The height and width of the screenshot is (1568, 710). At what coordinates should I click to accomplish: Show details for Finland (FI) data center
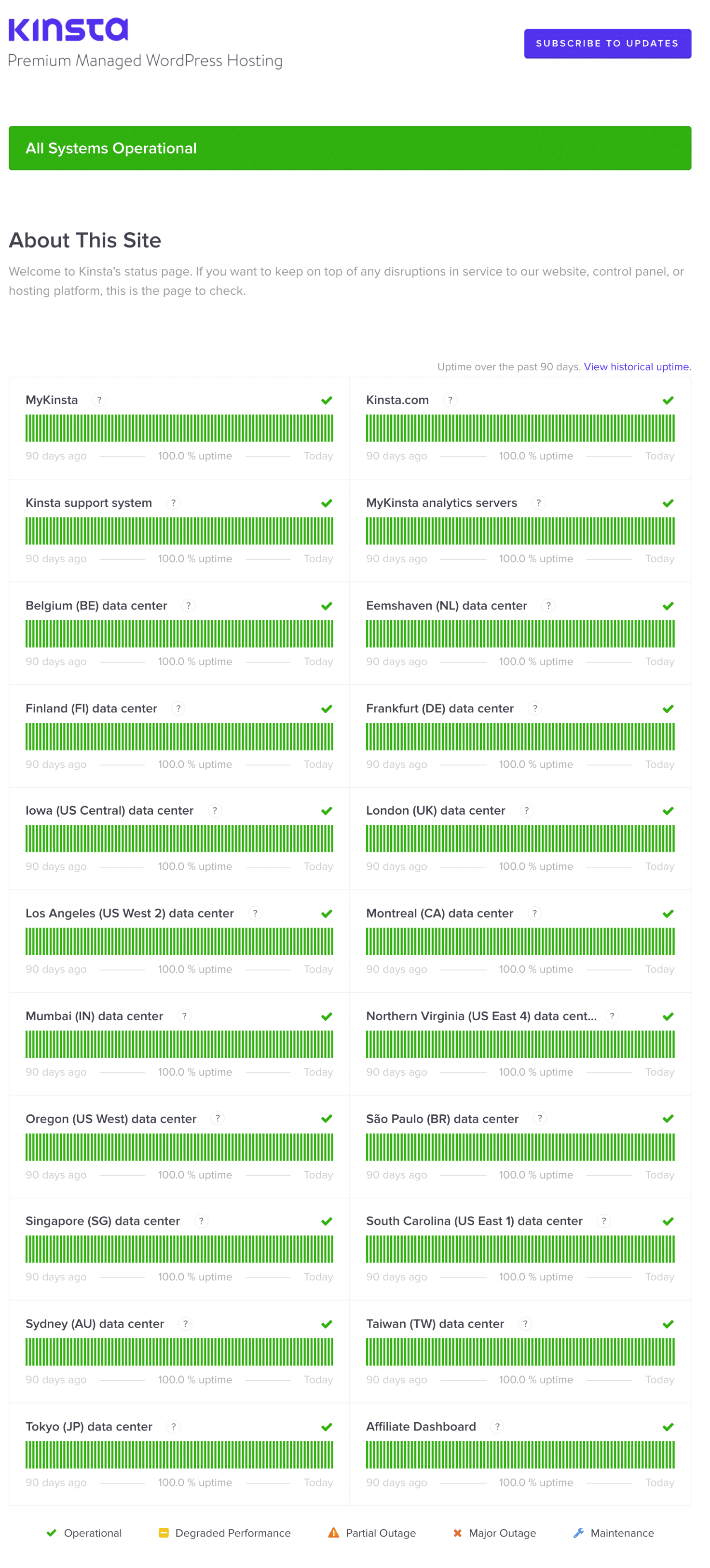point(178,708)
